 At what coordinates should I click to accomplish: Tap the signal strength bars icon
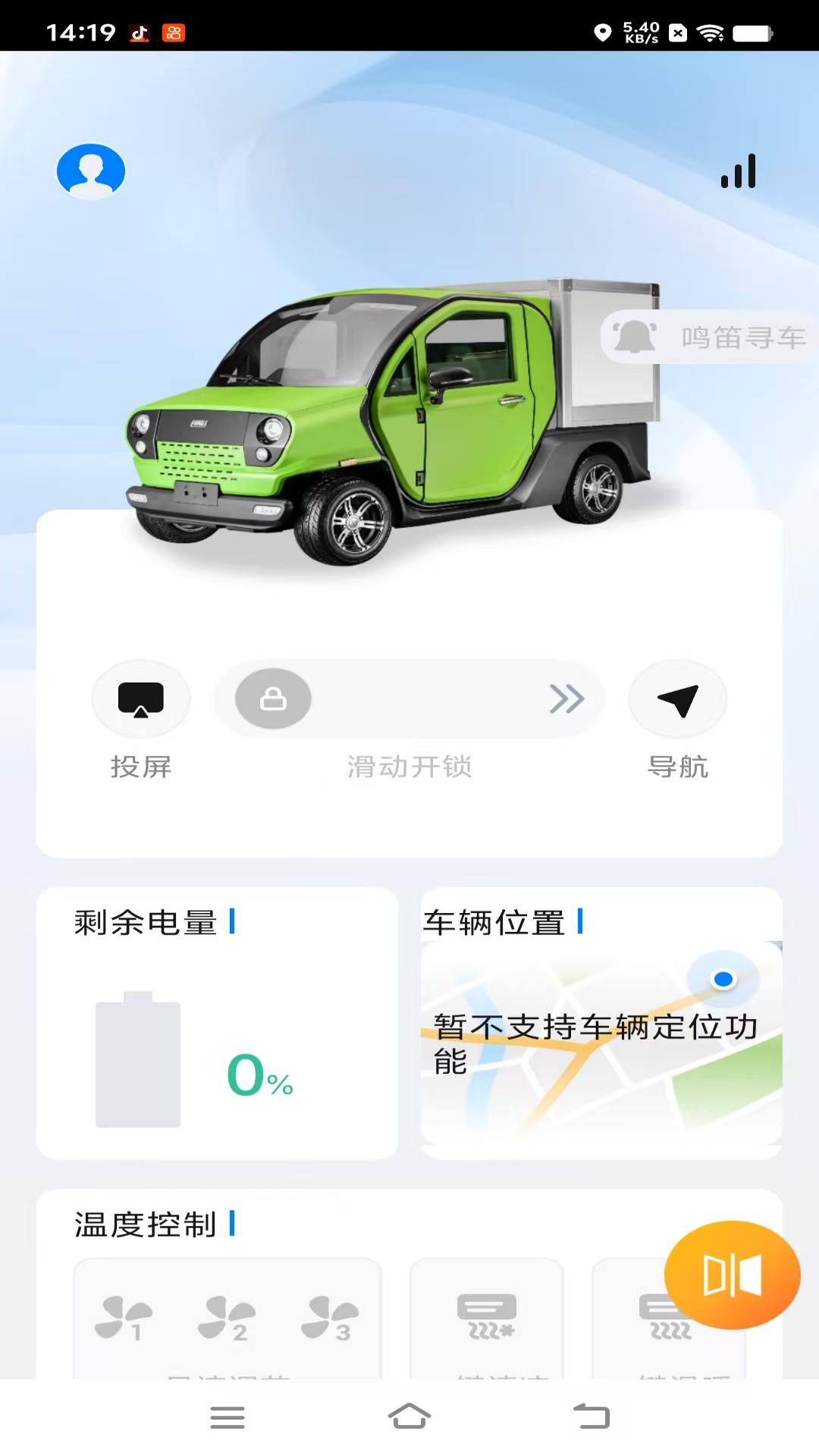click(738, 171)
